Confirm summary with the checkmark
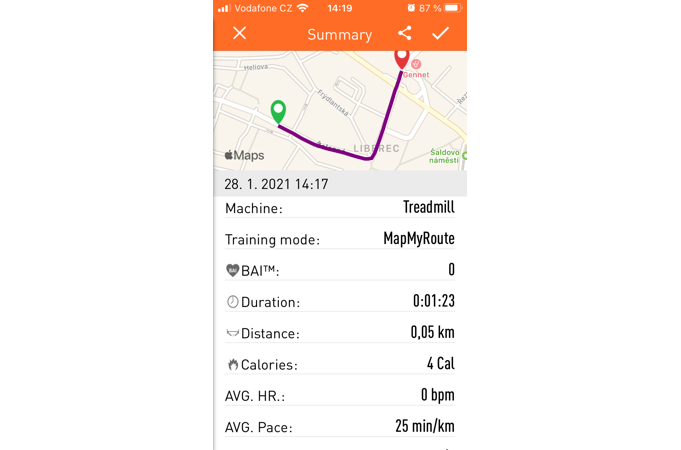The height and width of the screenshot is (450, 681). [x=440, y=33]
